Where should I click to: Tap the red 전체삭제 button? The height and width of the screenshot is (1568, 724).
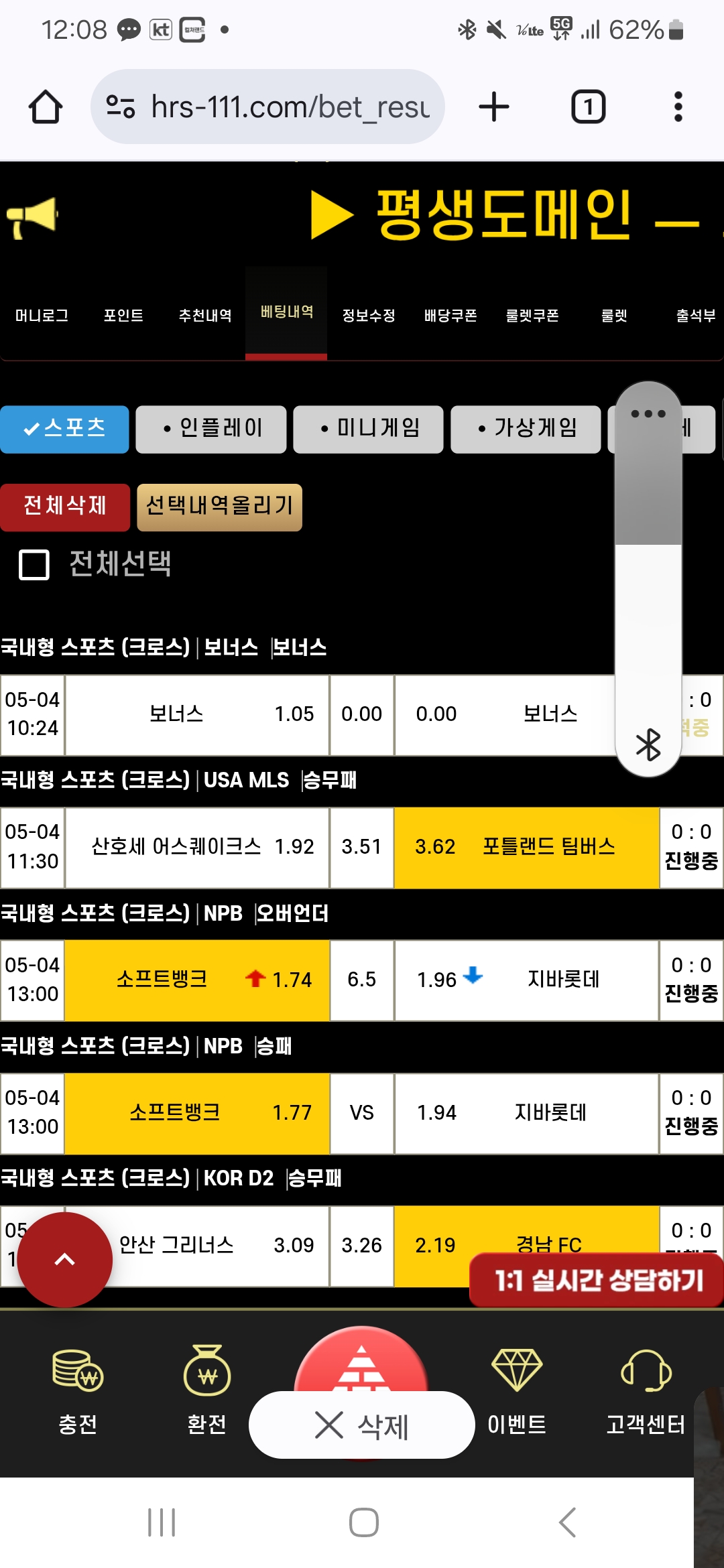(x=65, y=507)
